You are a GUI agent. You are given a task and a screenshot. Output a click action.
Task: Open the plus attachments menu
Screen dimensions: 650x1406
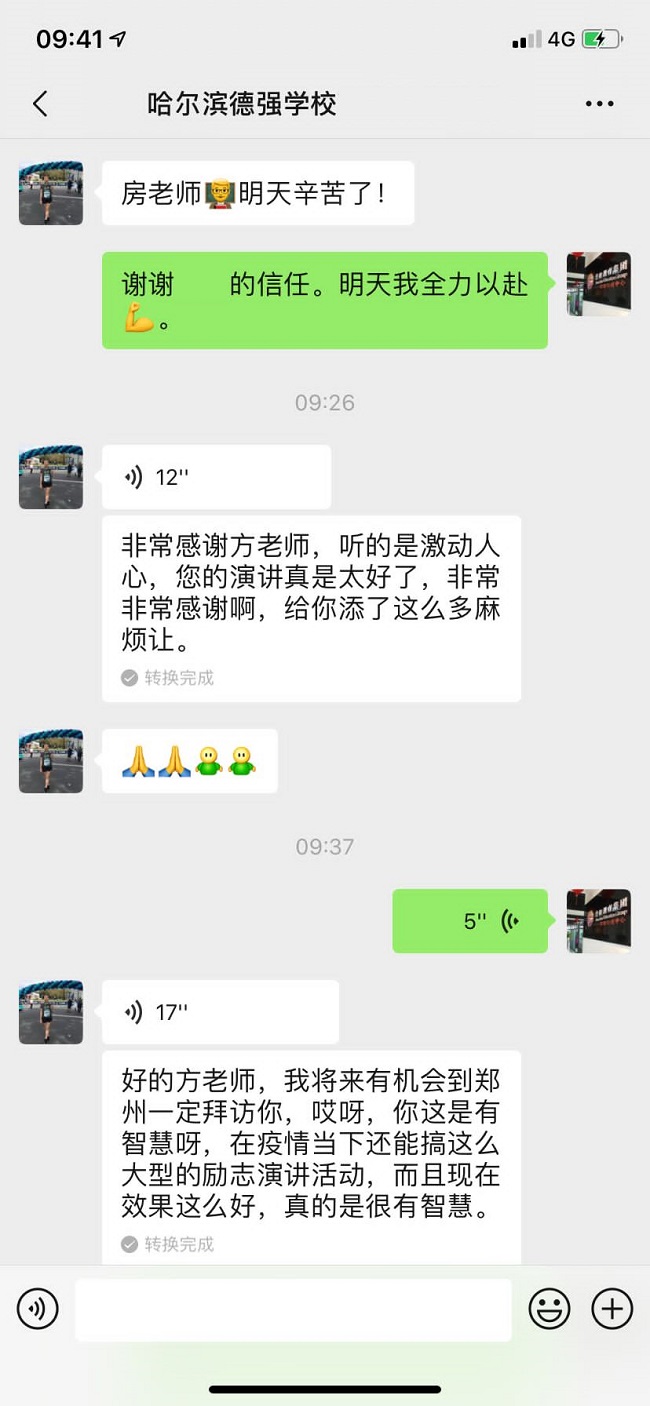(x=612, y=1308)
